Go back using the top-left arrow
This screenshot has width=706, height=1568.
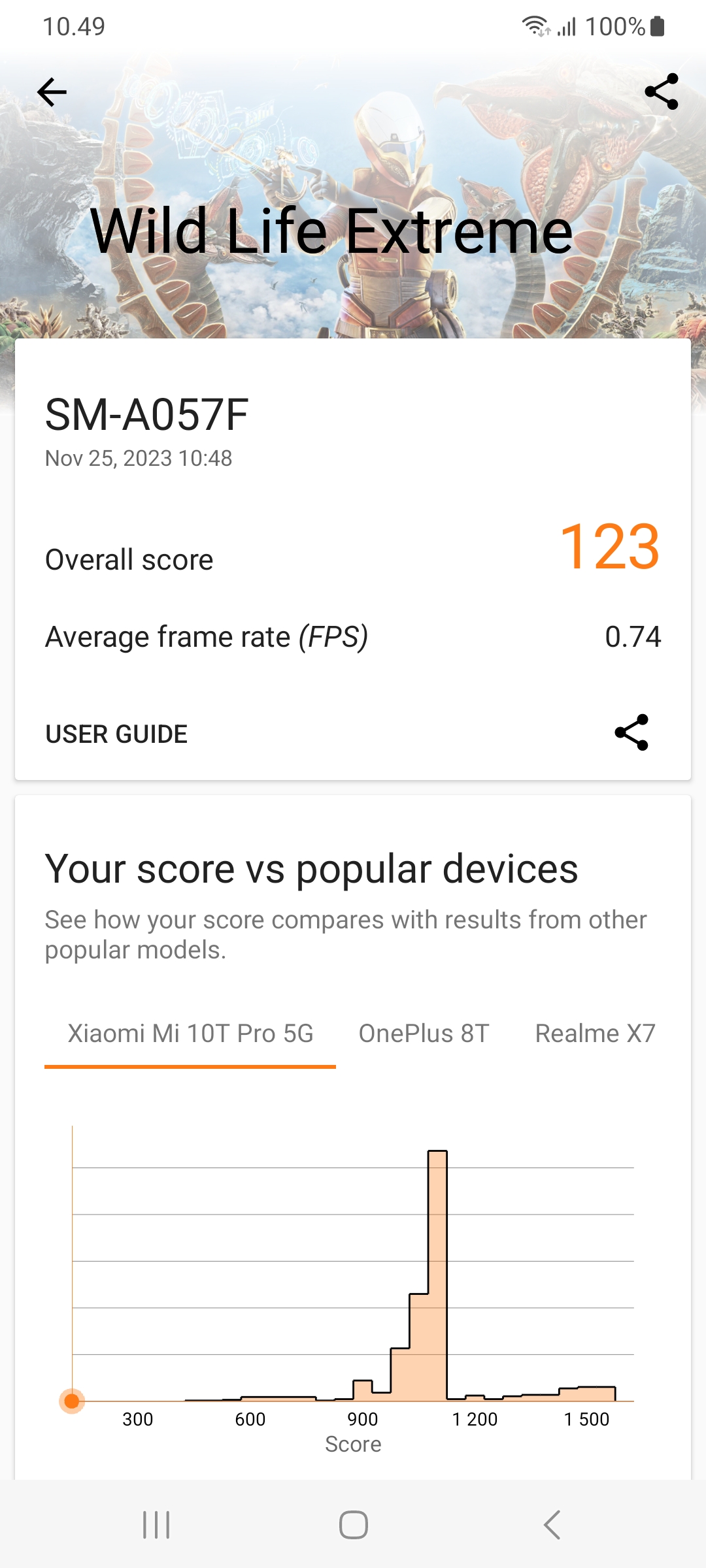click(52, 92)
